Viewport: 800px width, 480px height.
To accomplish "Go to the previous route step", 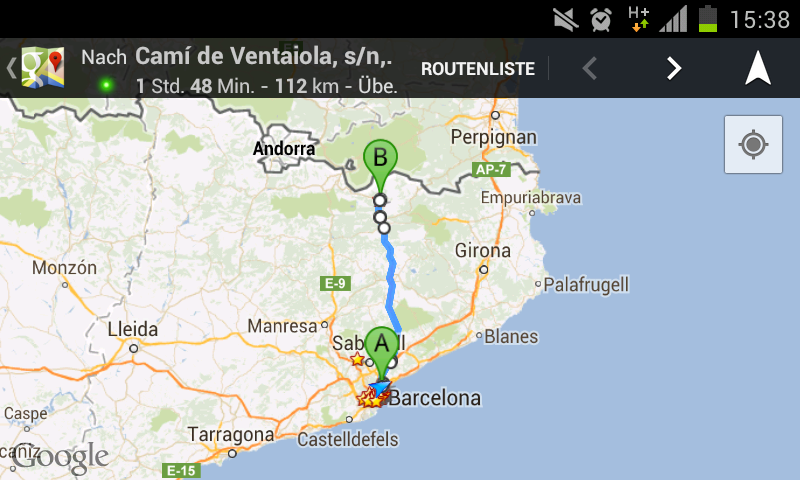I will (x=590, y=69).
